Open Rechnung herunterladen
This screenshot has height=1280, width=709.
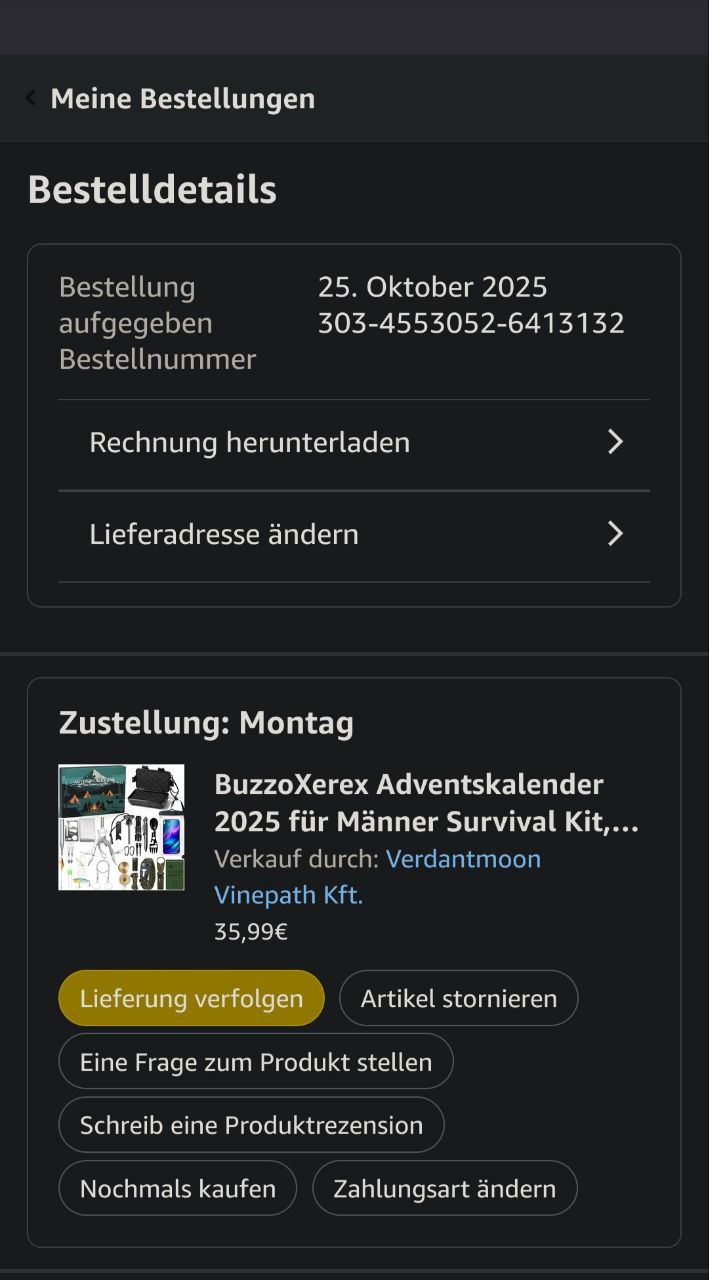coord(354,442)
